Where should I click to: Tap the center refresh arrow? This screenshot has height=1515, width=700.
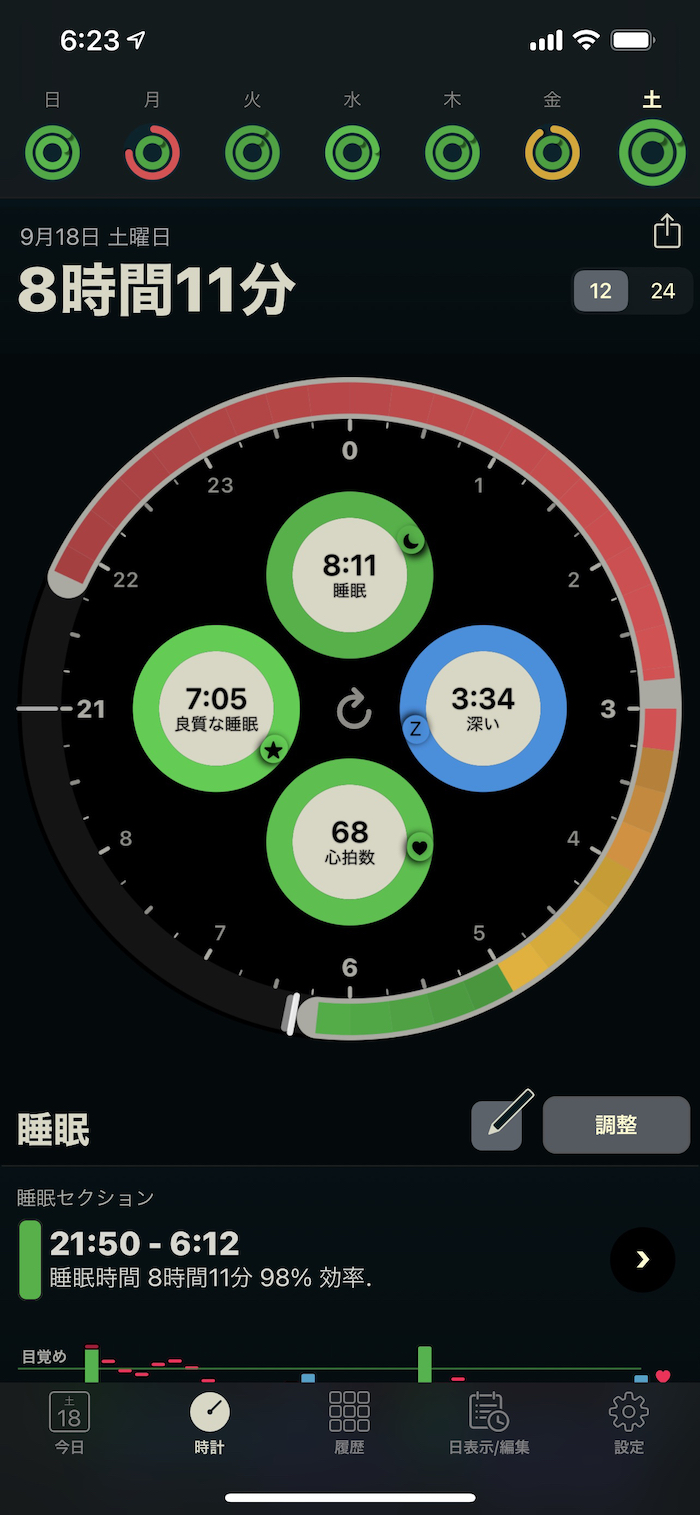coord(353,710)
